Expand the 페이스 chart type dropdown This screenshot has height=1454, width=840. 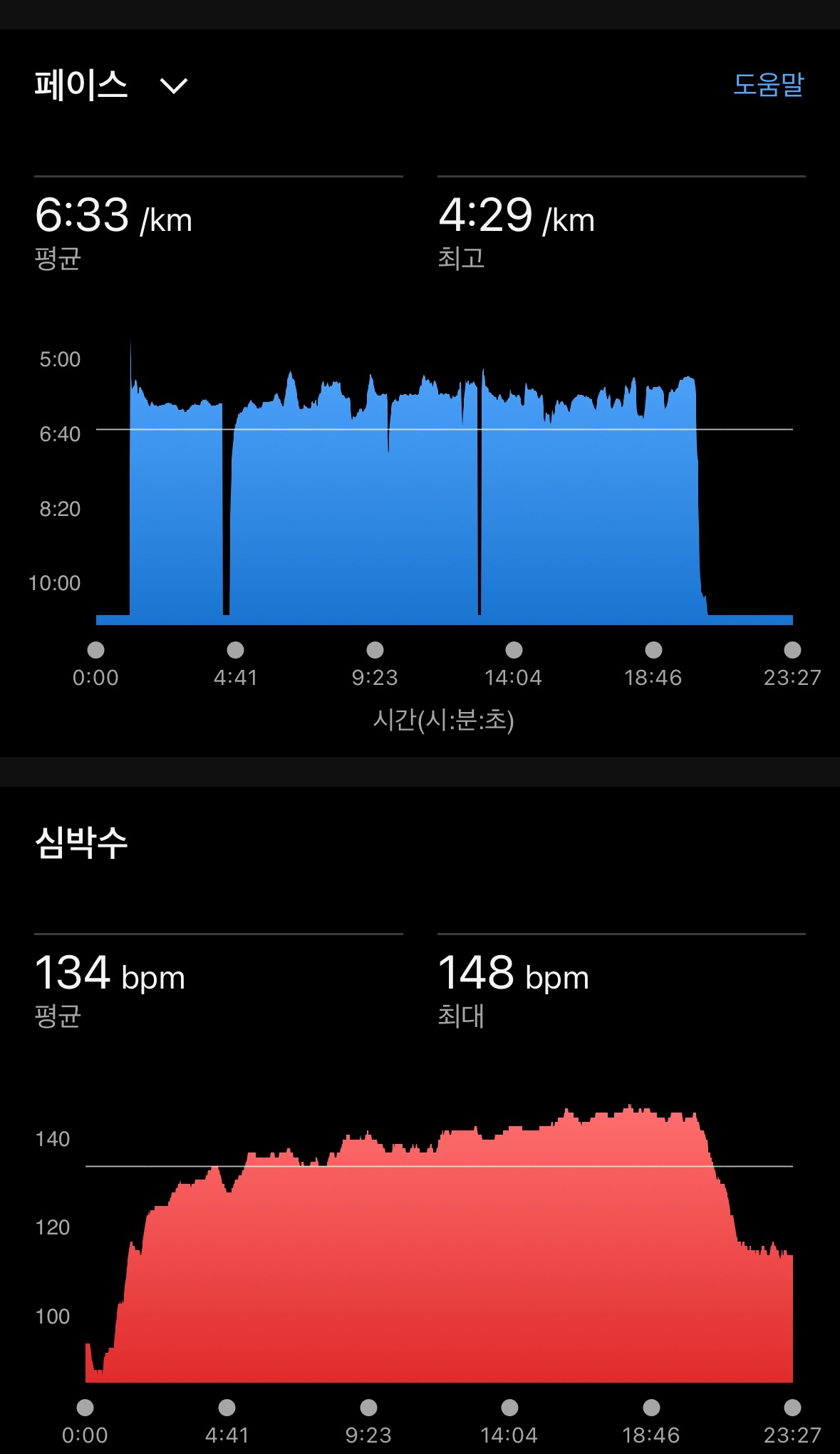point(173,86)
